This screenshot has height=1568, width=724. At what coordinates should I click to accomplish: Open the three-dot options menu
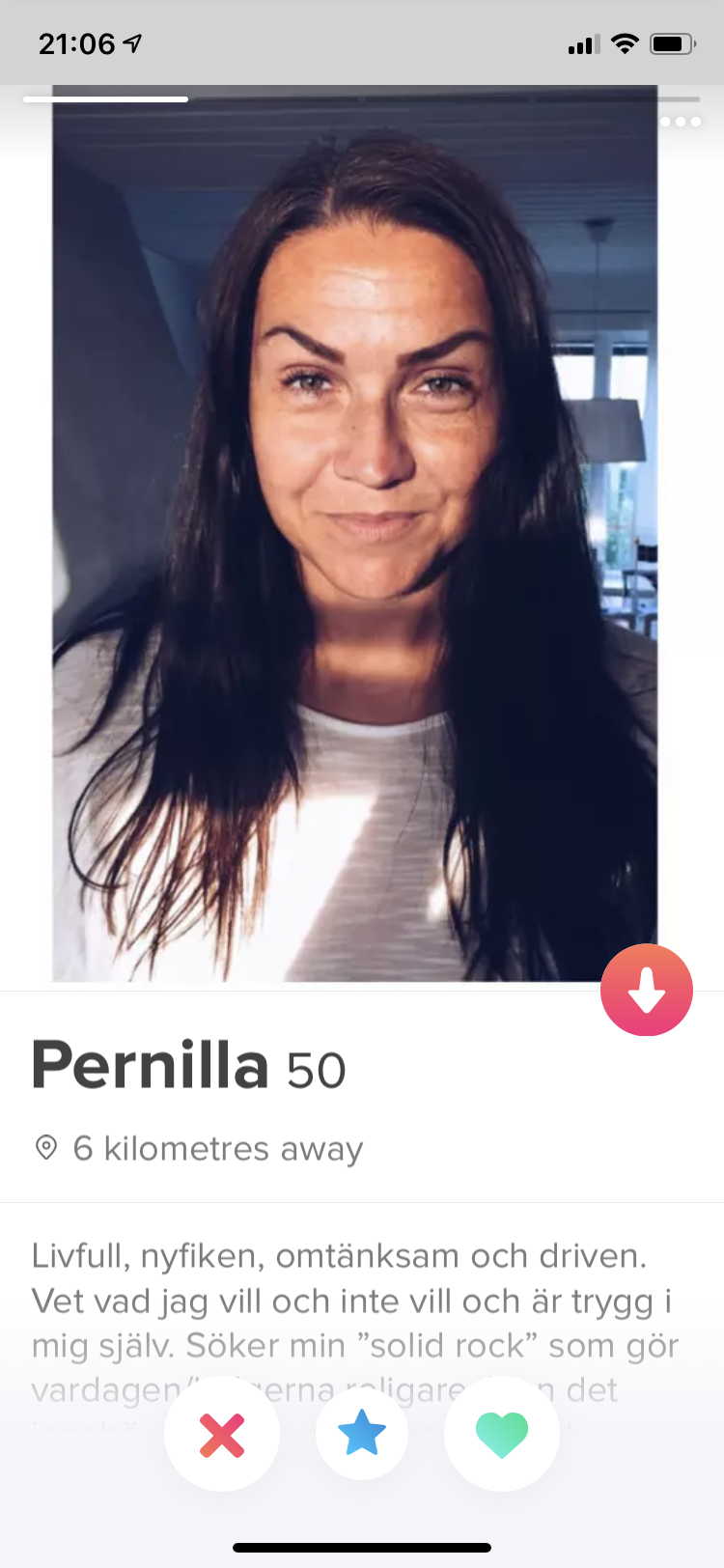pos(681,122)
